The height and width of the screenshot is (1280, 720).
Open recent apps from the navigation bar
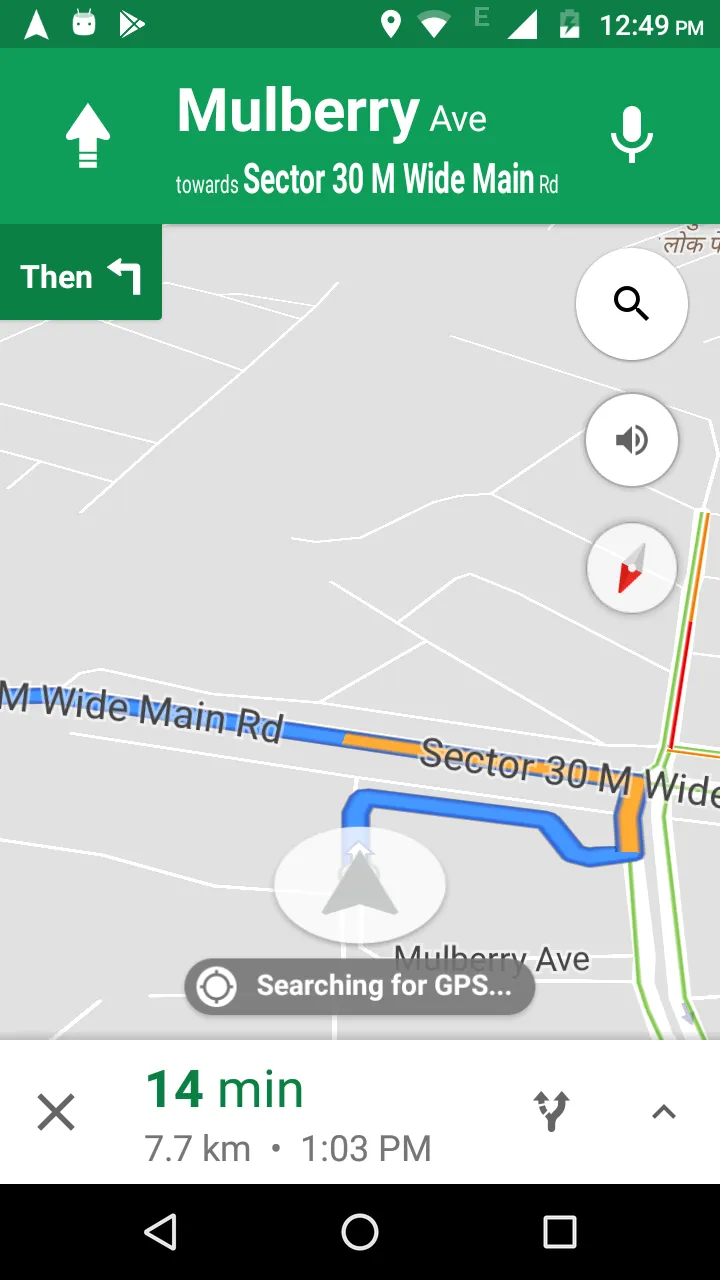(x=559, y=1232)
